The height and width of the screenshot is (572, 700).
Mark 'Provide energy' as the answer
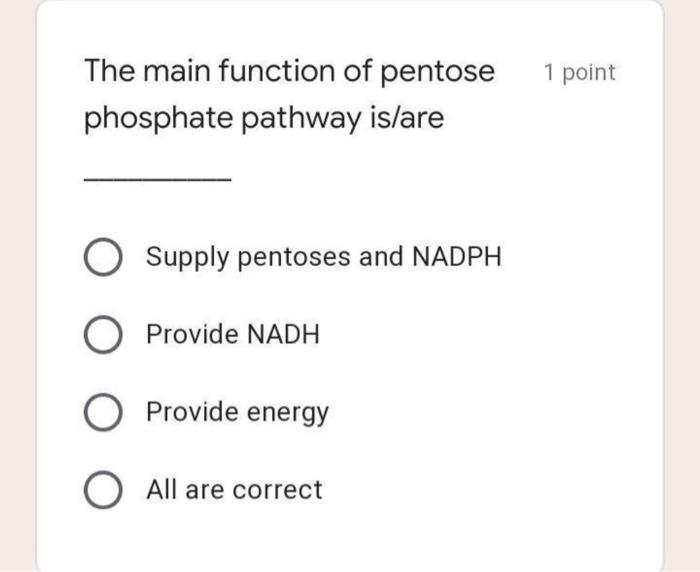(x=103, y=412)
